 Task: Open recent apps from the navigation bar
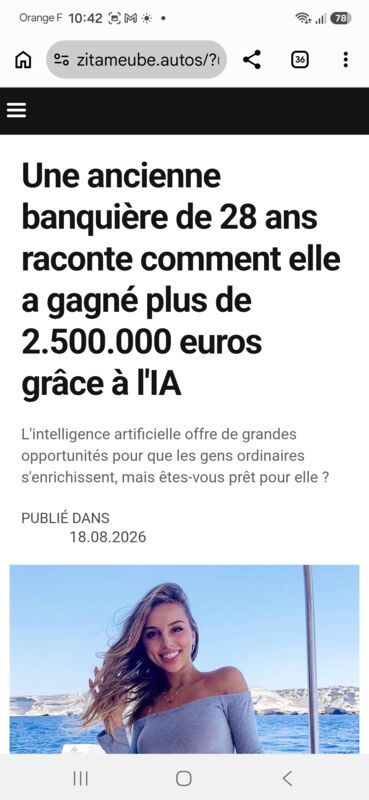tap(81, 778)
